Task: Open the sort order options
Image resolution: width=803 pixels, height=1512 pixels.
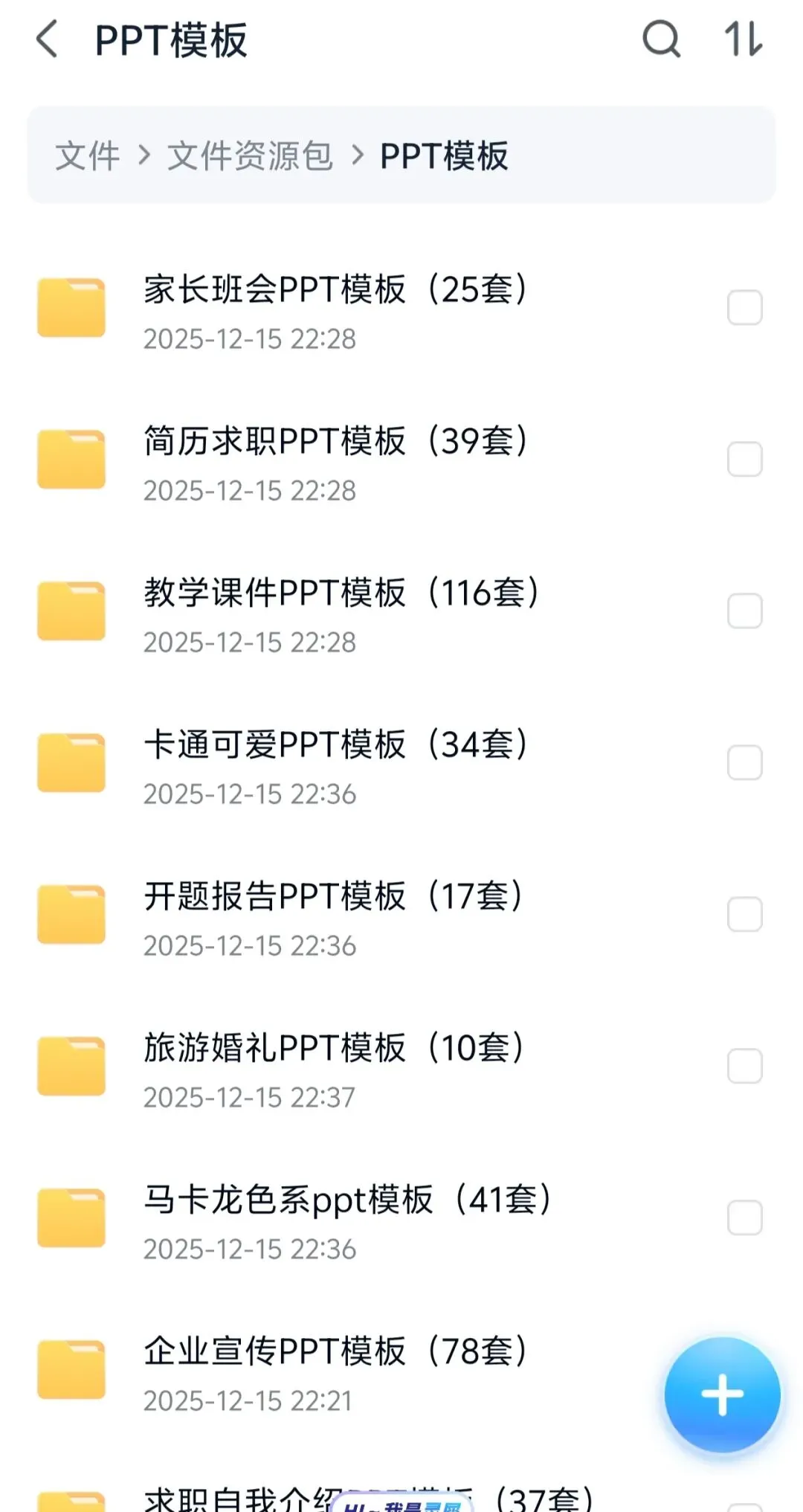Action: 743,39
